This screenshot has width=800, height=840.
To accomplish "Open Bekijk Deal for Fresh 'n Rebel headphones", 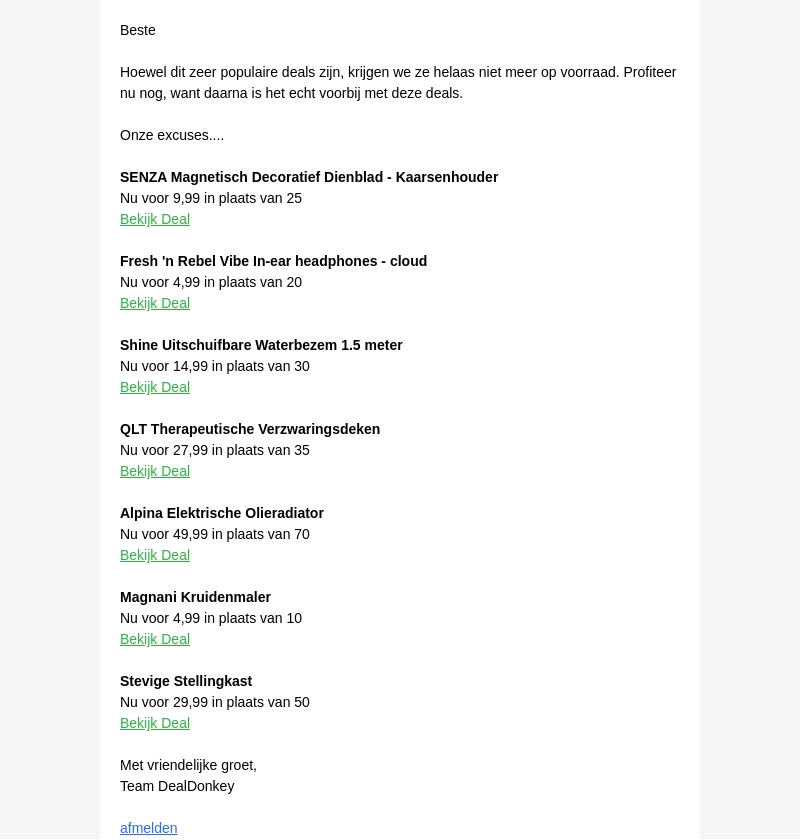I will coord(155,303).
